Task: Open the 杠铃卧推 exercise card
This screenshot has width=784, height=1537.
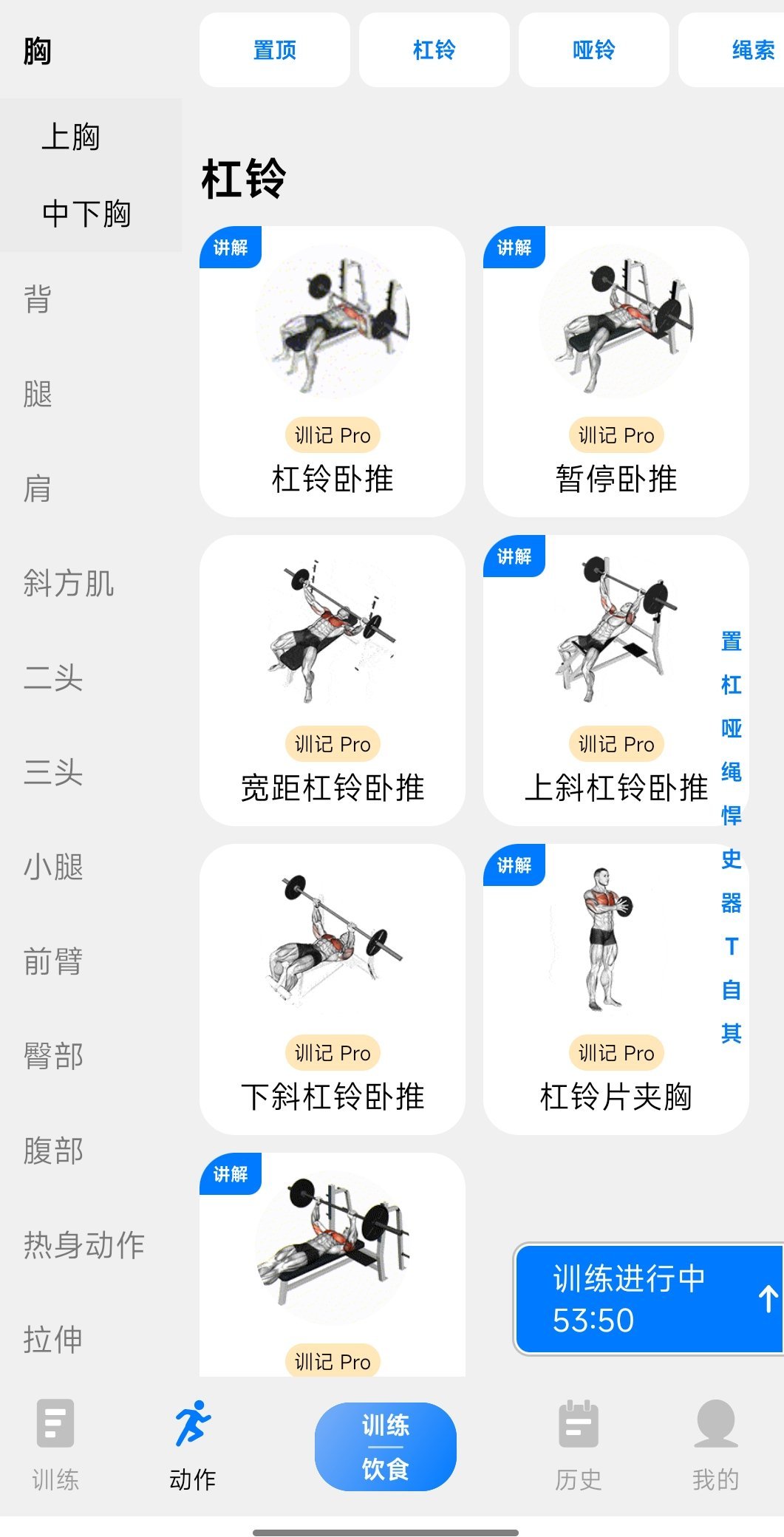Action: pos(332,371)
